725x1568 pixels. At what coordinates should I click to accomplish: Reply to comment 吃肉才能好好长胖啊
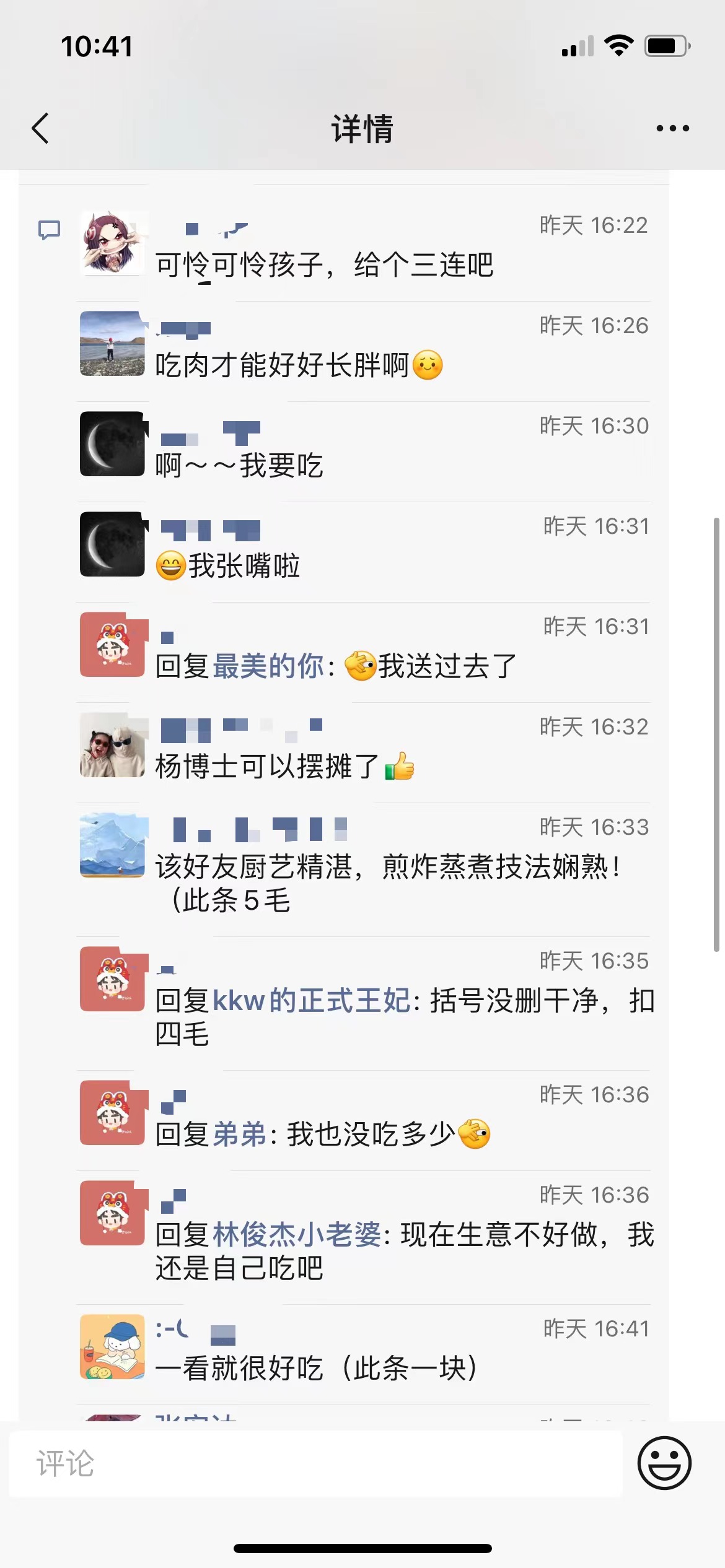tap(282, 365)
